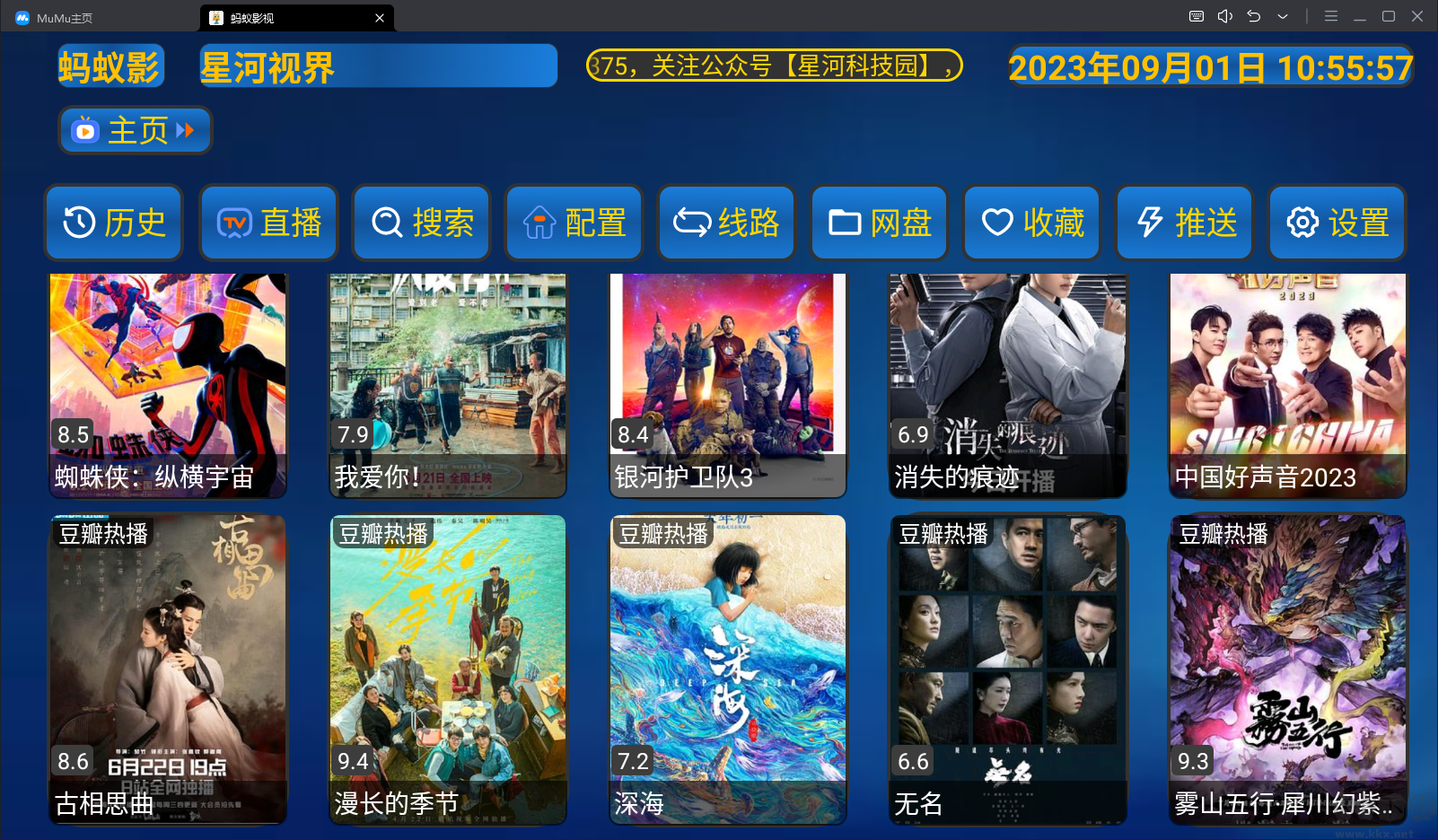Open the 我爱你! movie tile
Screen dimensions: 1438x840
(448, 385)
